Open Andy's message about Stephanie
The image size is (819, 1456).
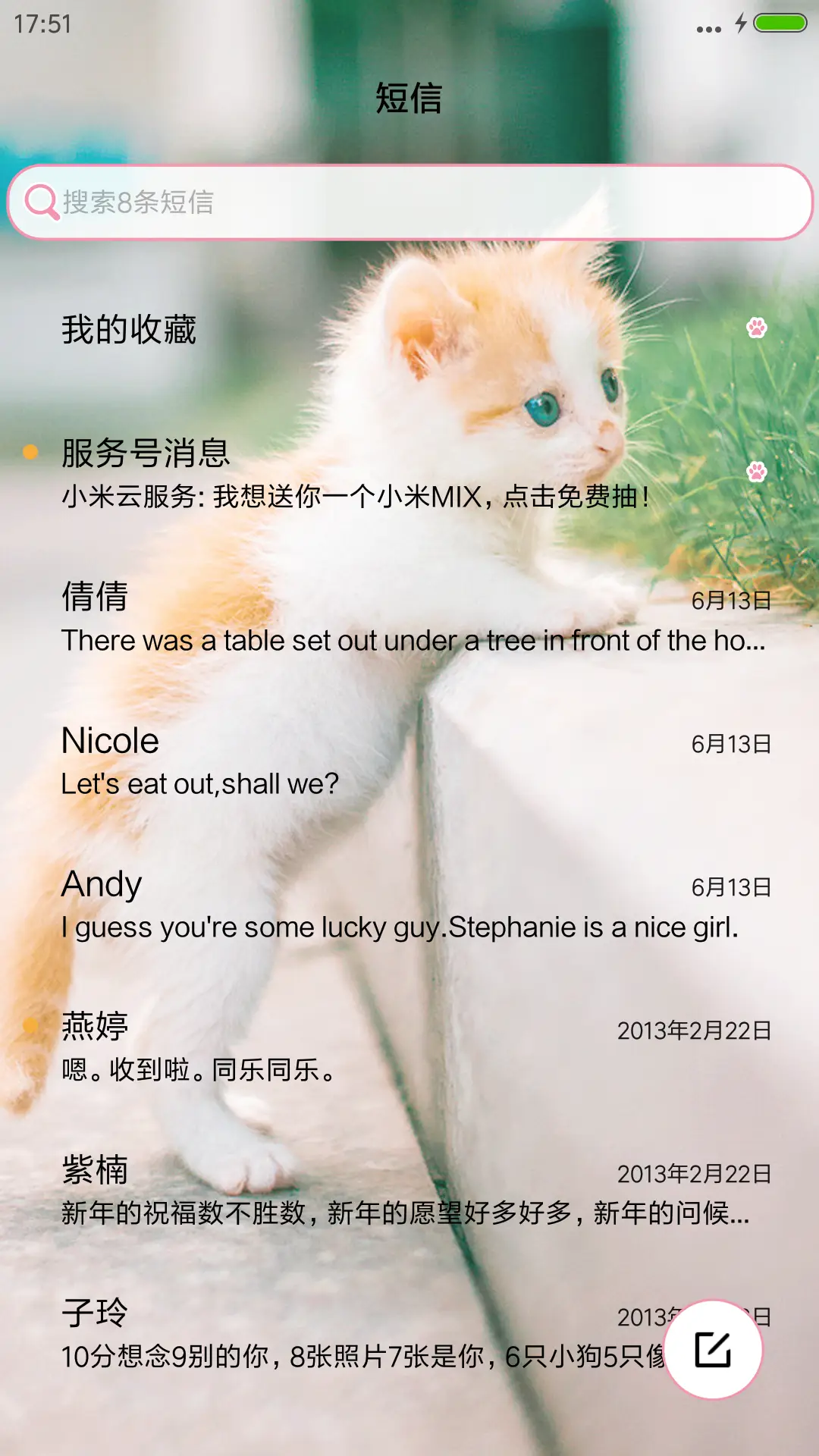tap(303, 902)
